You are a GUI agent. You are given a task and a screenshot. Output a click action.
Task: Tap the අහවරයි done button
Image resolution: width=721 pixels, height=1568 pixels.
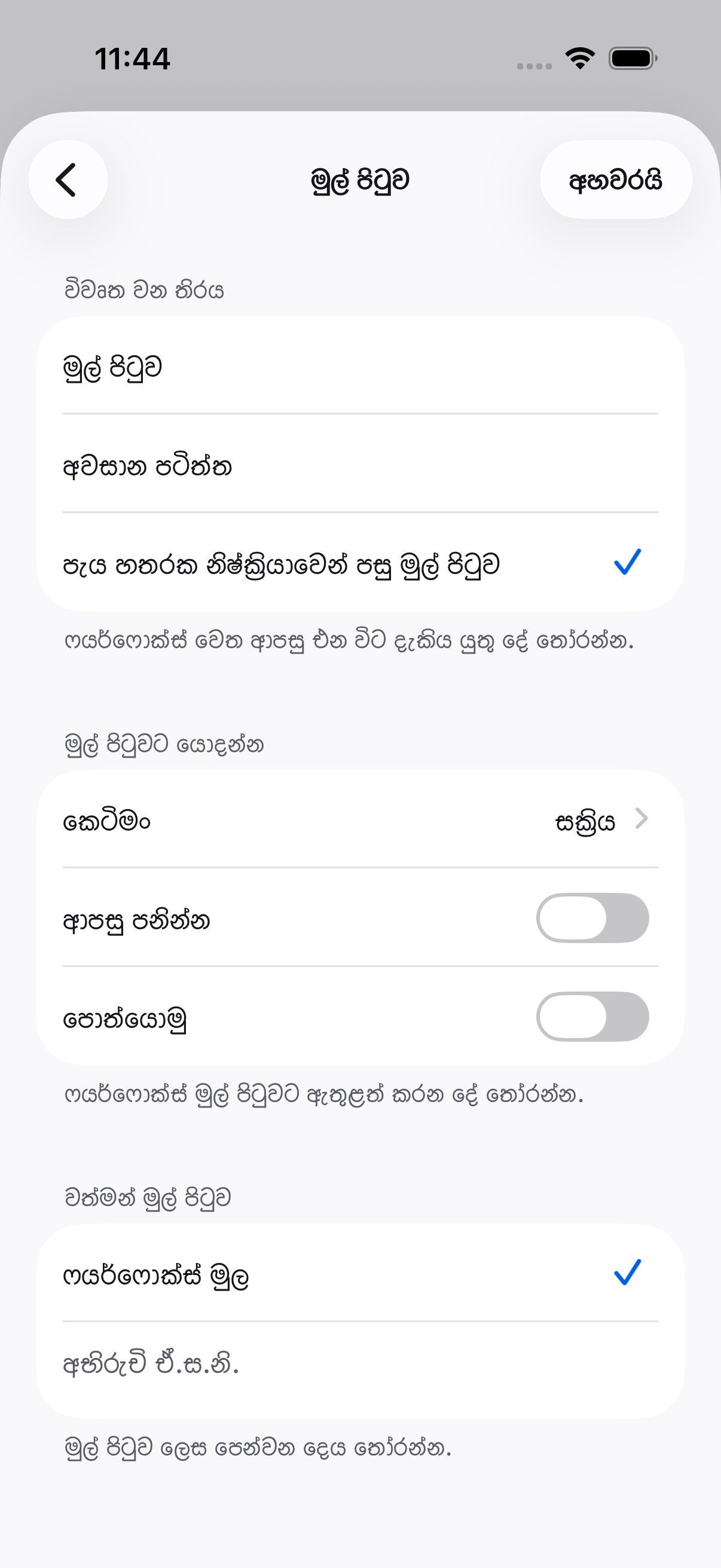click(616, 179)
